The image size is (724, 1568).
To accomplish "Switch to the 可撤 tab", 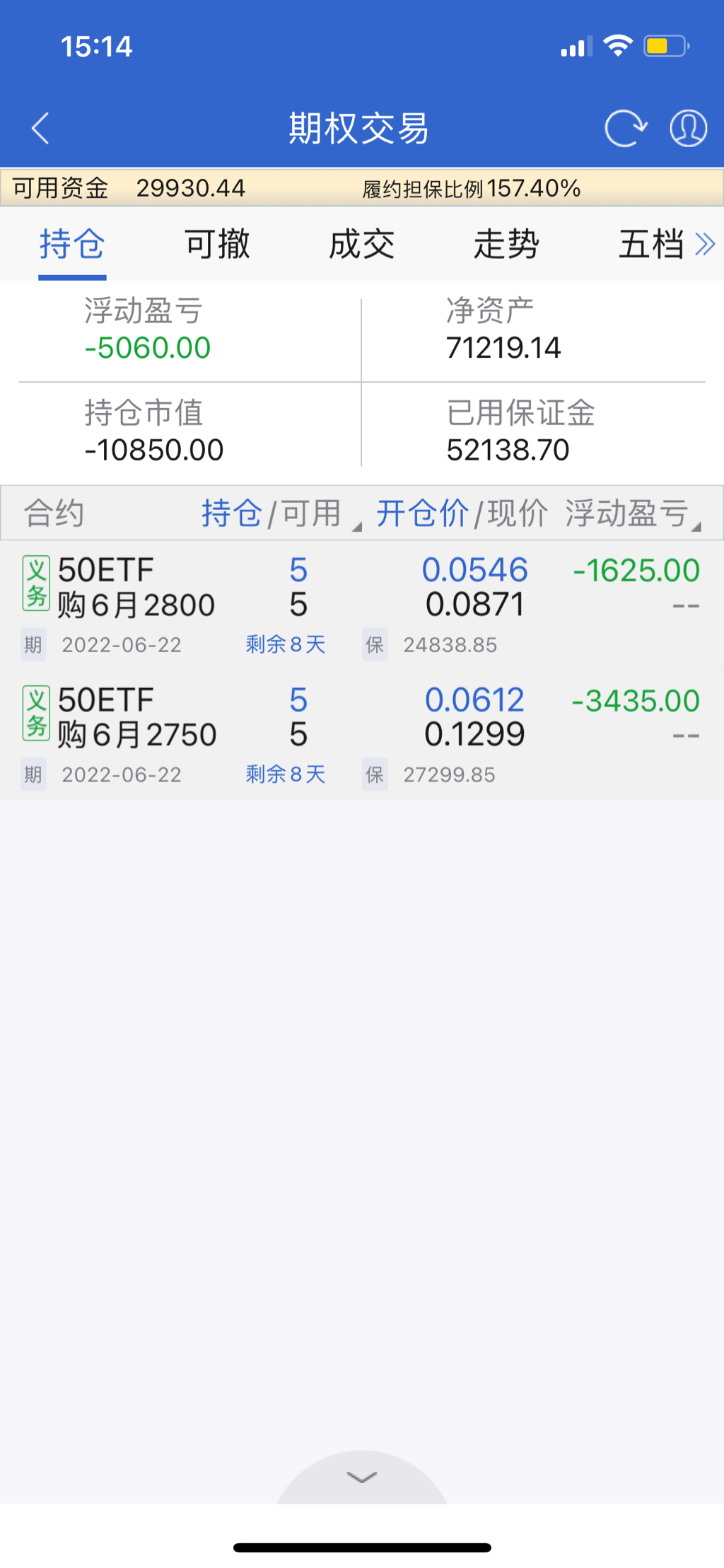I will (x=217, y=245).
